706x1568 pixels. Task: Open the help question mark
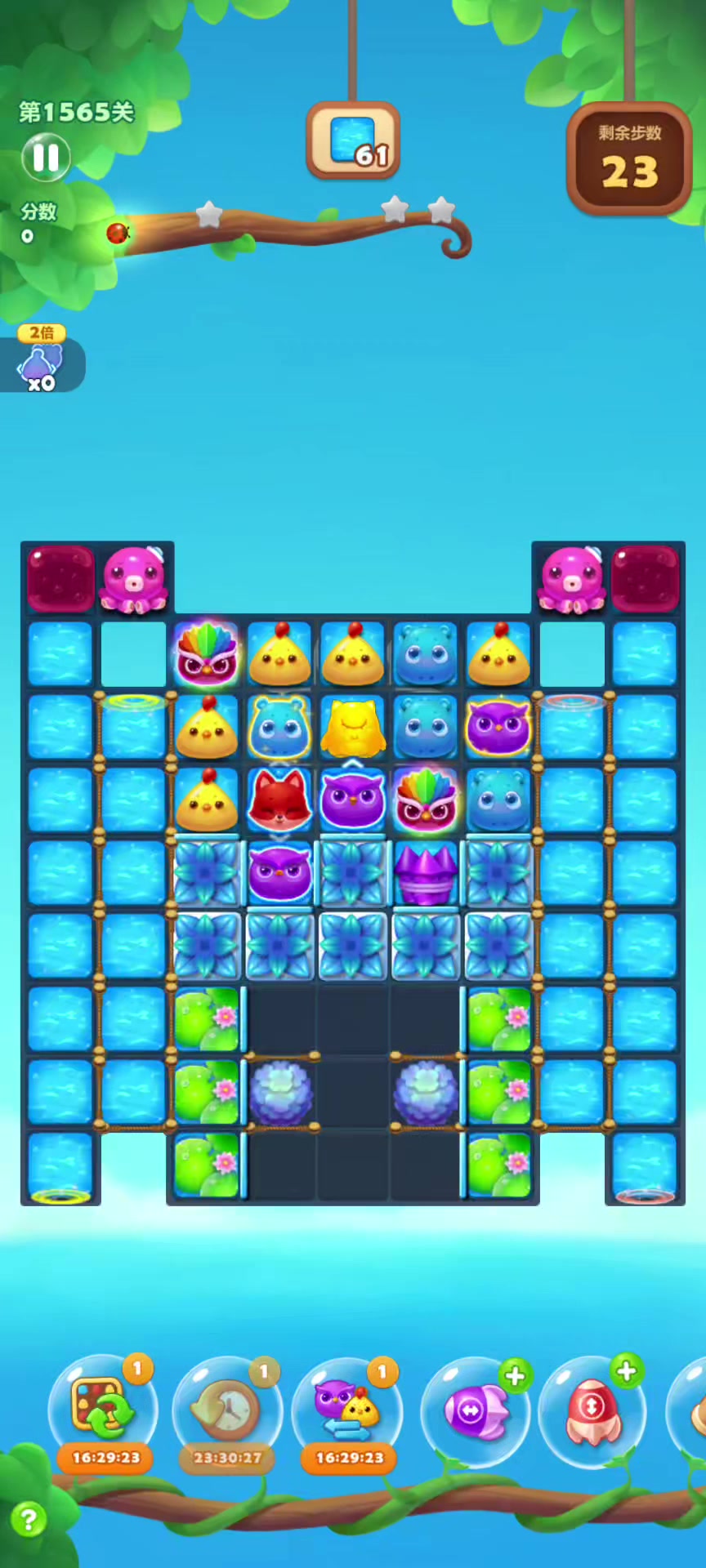28,1520
